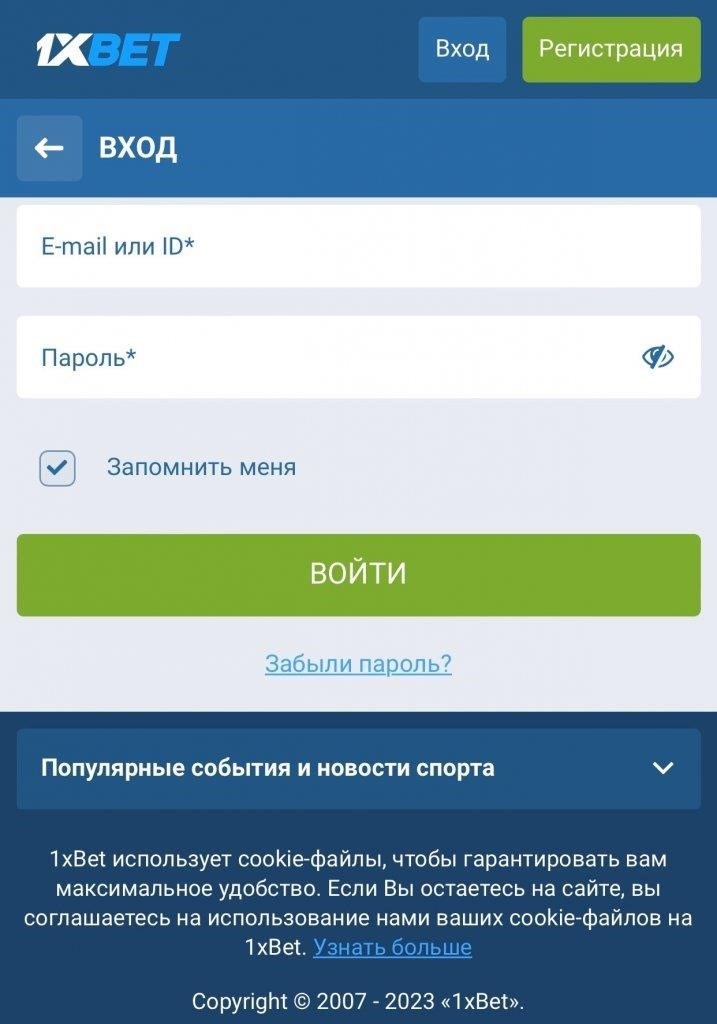This screenshot has width=717, height=1024.
Task: Open the Регистрация sign-up button
Action: coord(610,49)
